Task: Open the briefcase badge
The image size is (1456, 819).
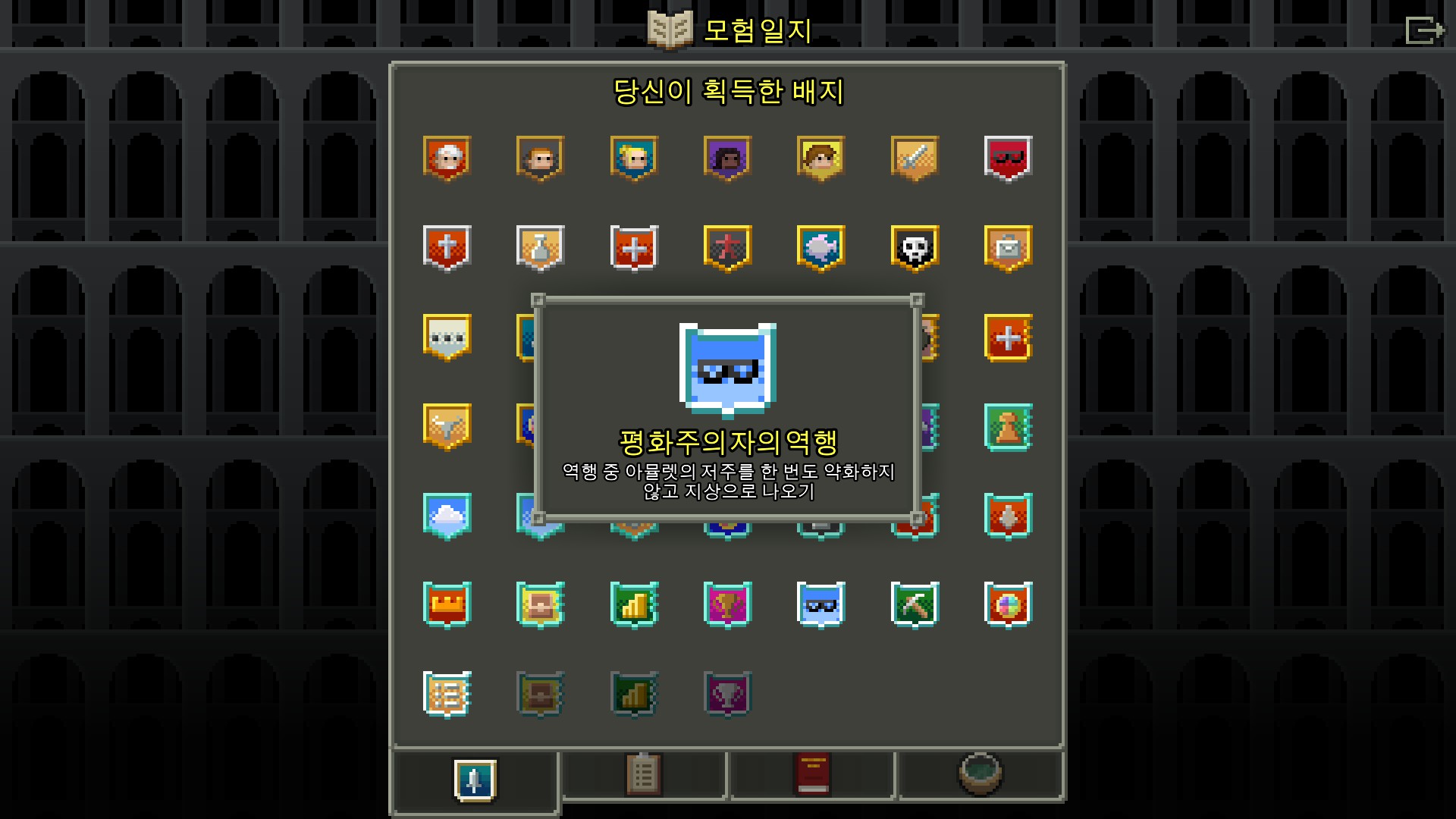Action: point(1008,248)
